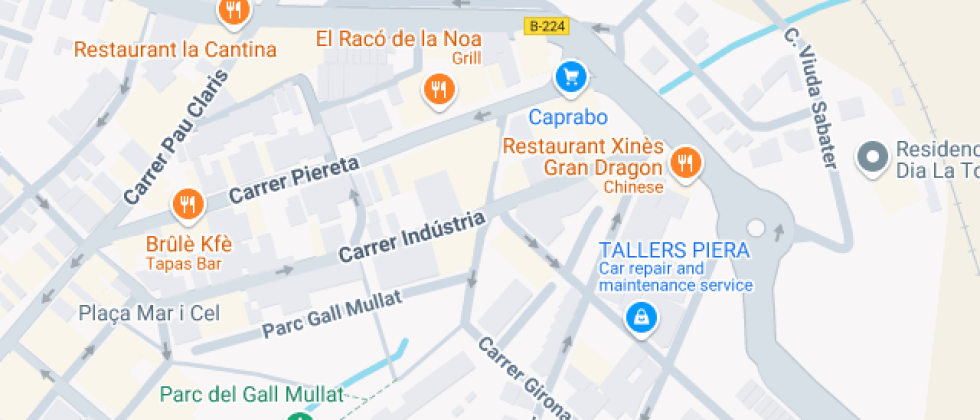The image size is (980, 420).
Task: Tap the Restaurant Xinès Gran Dragon pin
Action: (685, 162)
